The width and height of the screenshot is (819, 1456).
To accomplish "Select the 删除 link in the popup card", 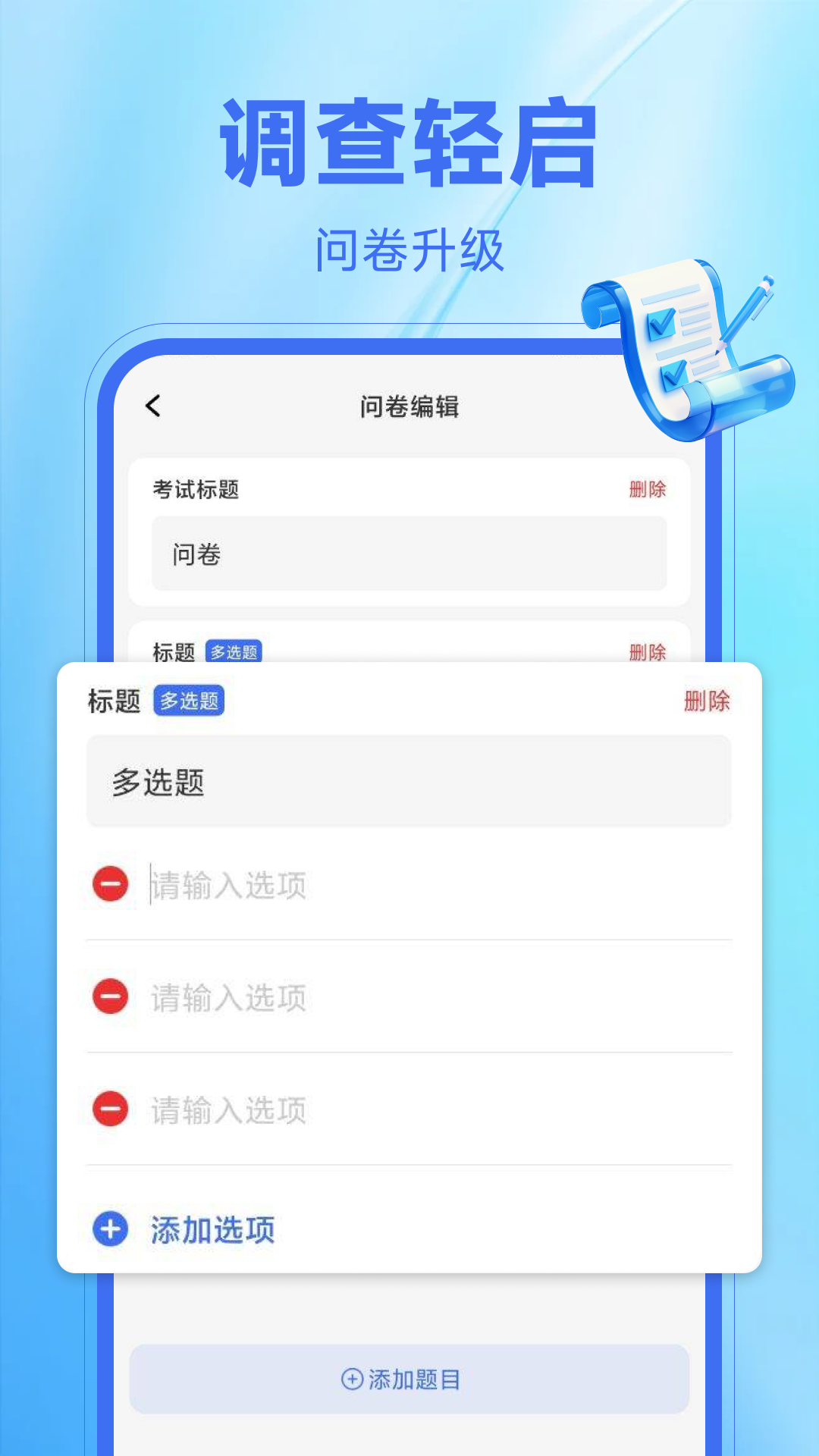I will [x=707, y=702].
